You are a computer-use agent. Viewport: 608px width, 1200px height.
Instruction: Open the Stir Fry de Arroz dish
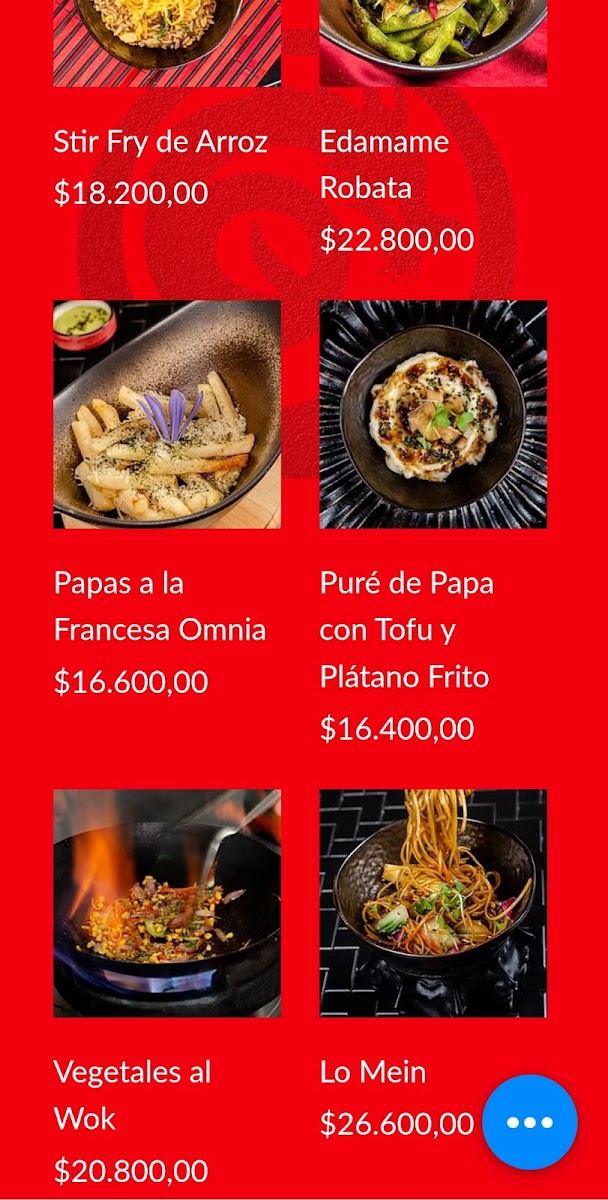(x=161, y=142)
